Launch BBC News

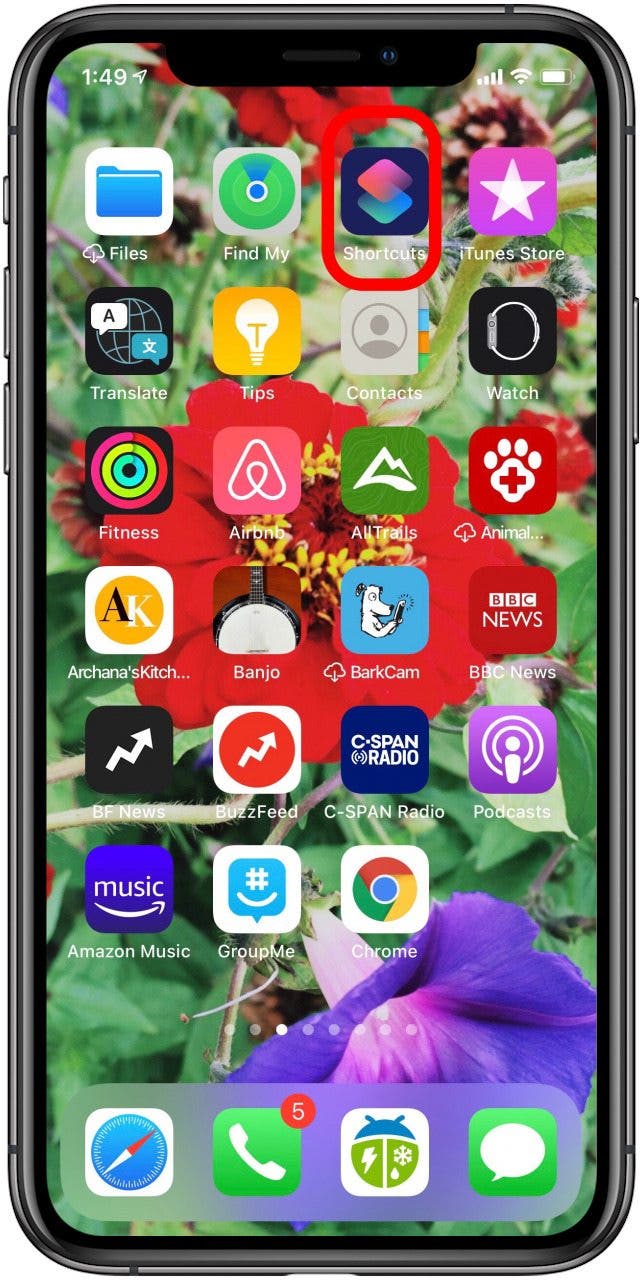[512, 610]
